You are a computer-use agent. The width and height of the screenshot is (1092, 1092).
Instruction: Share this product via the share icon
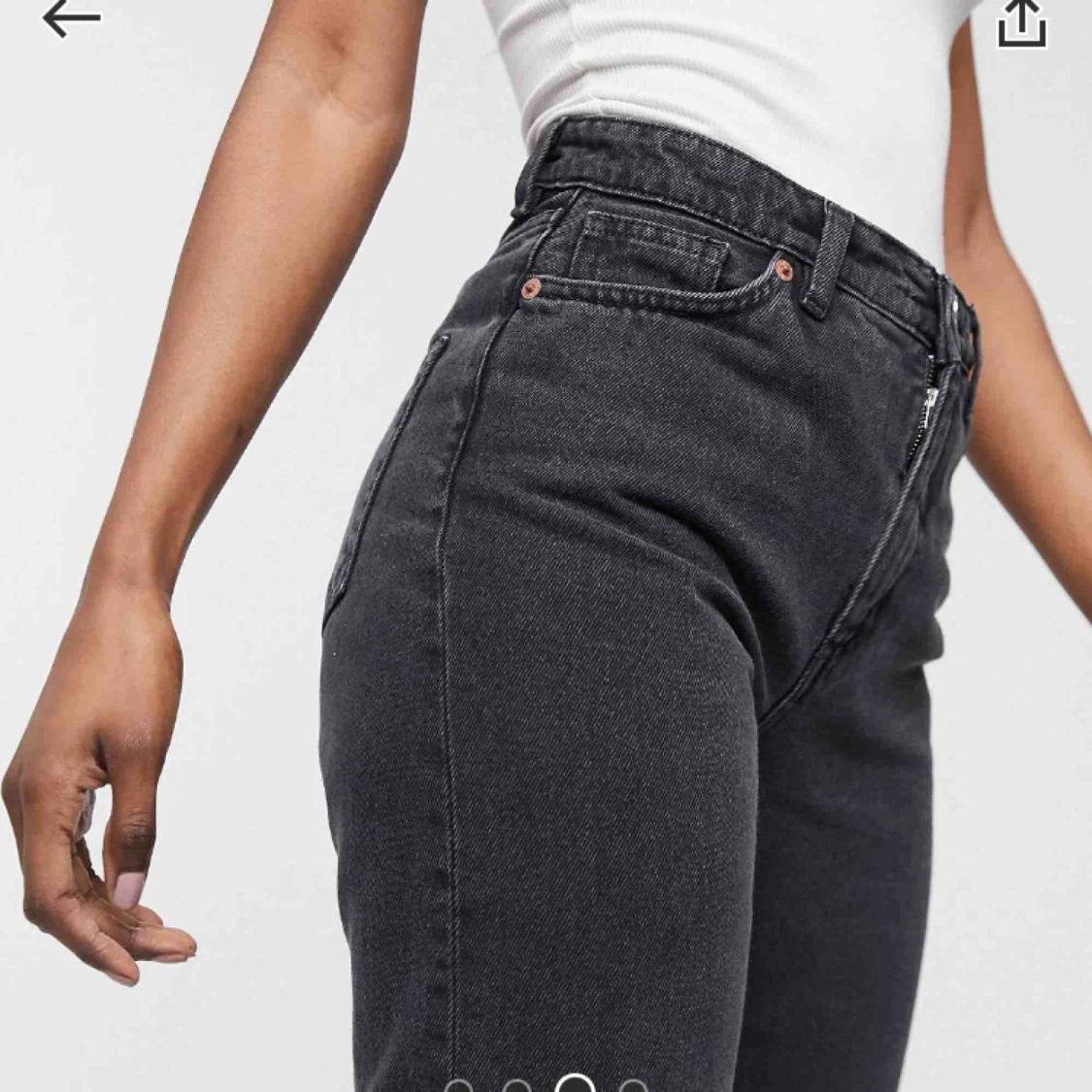[1022, 21]
